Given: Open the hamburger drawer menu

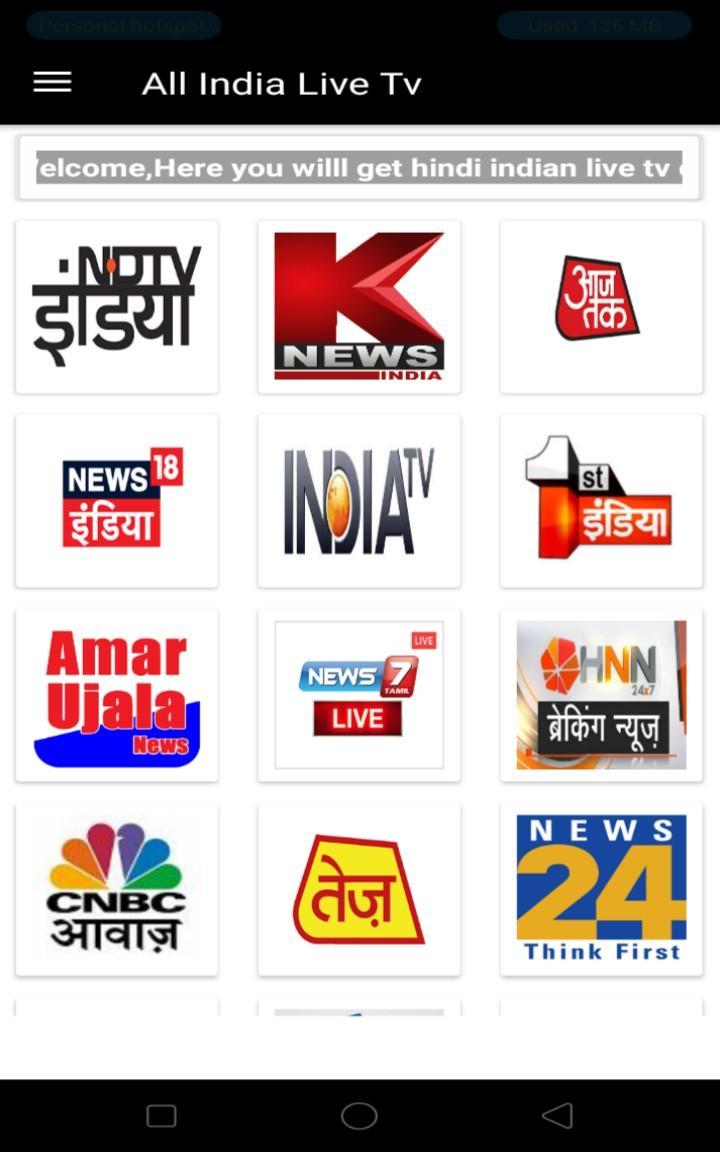Looking at the screenshot, I should point(52,83).
